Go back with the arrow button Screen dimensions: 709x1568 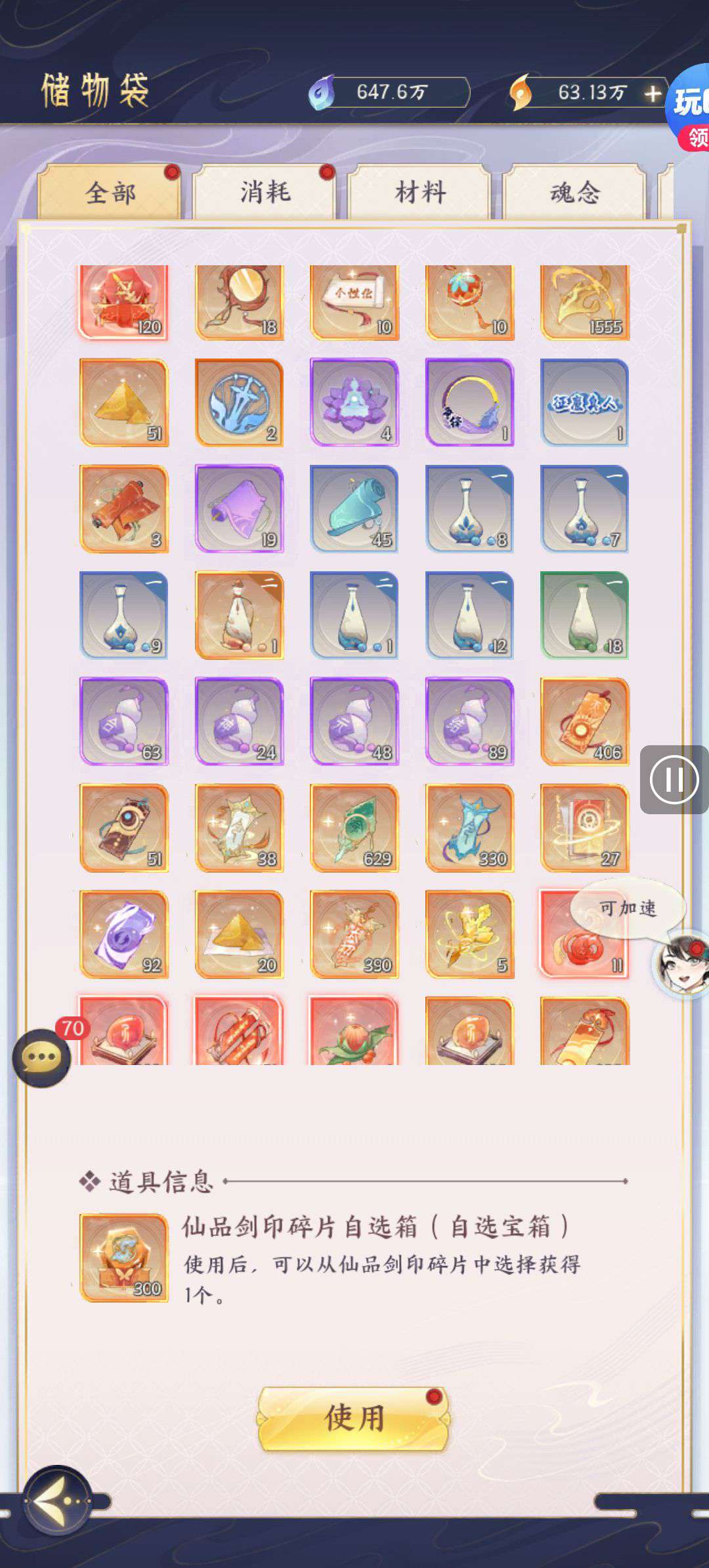(x=57, y=1500)
